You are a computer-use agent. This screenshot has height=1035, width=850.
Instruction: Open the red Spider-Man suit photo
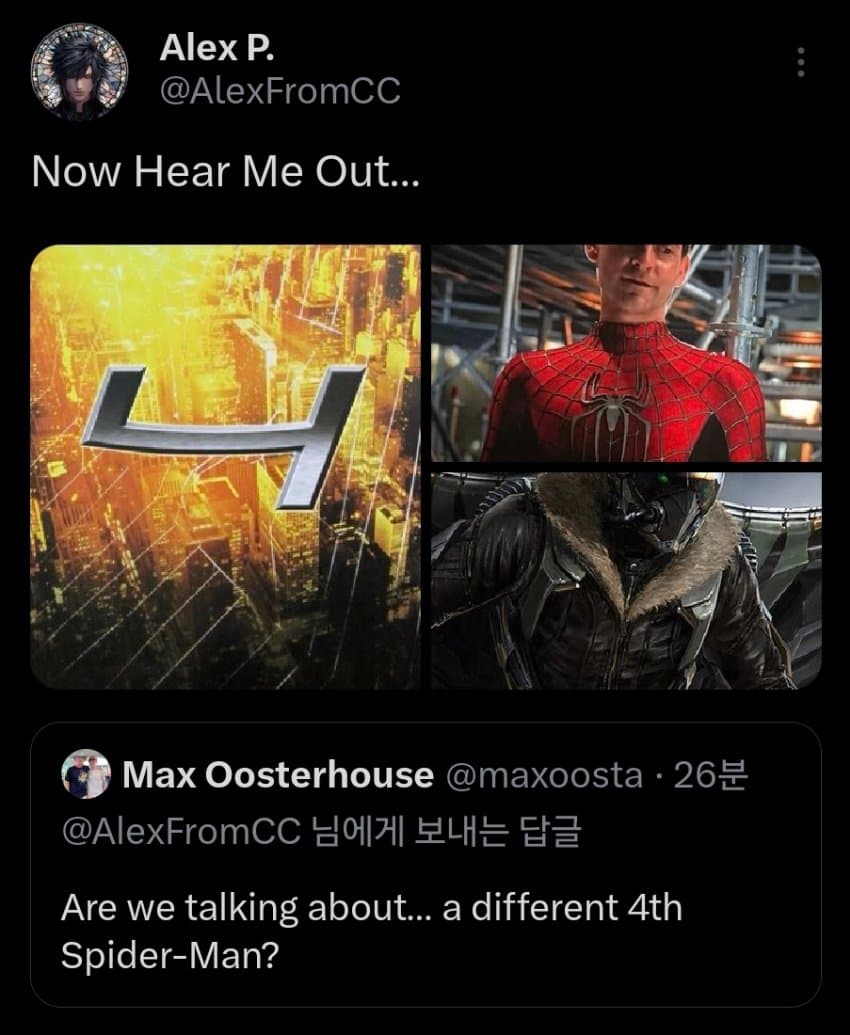626,353
